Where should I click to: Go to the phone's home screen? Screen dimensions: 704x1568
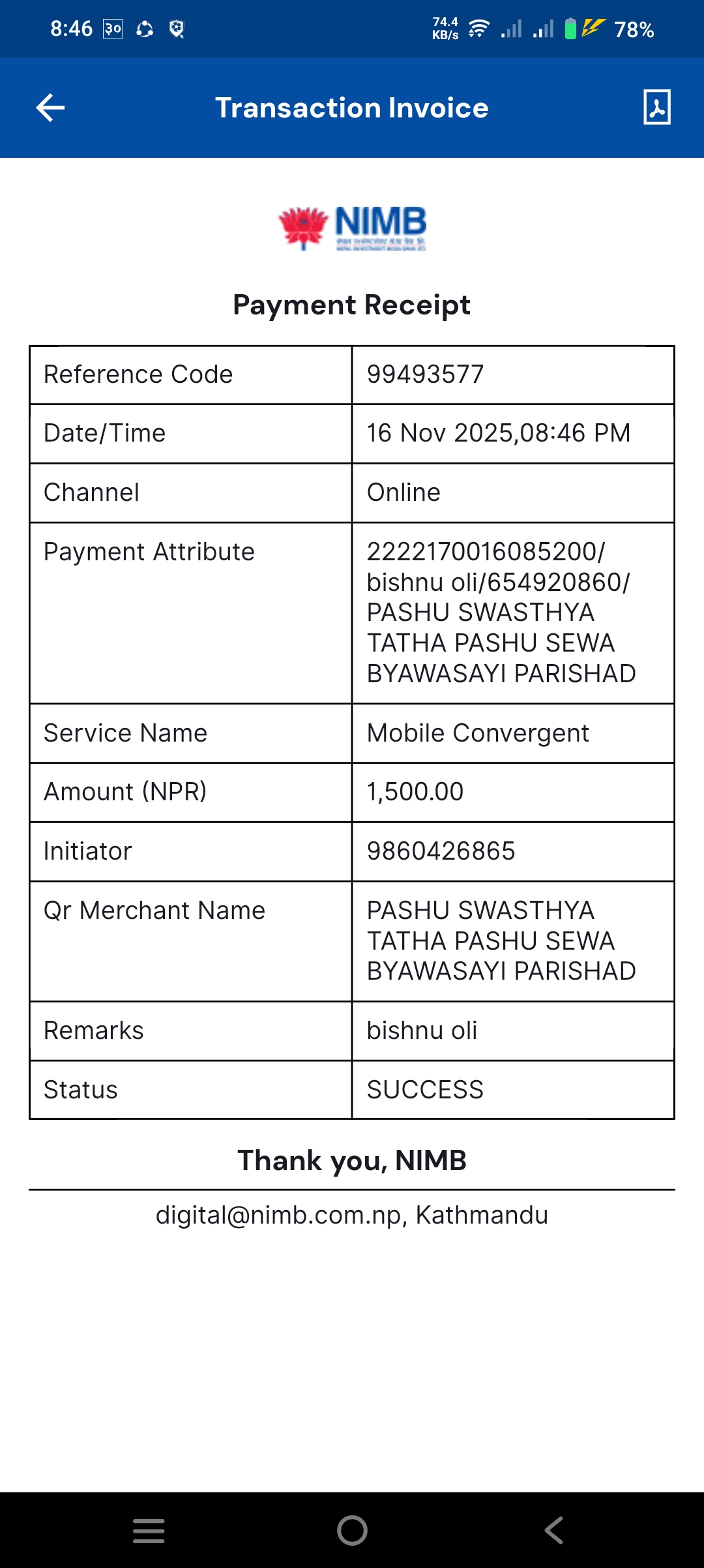point(352,1530)
